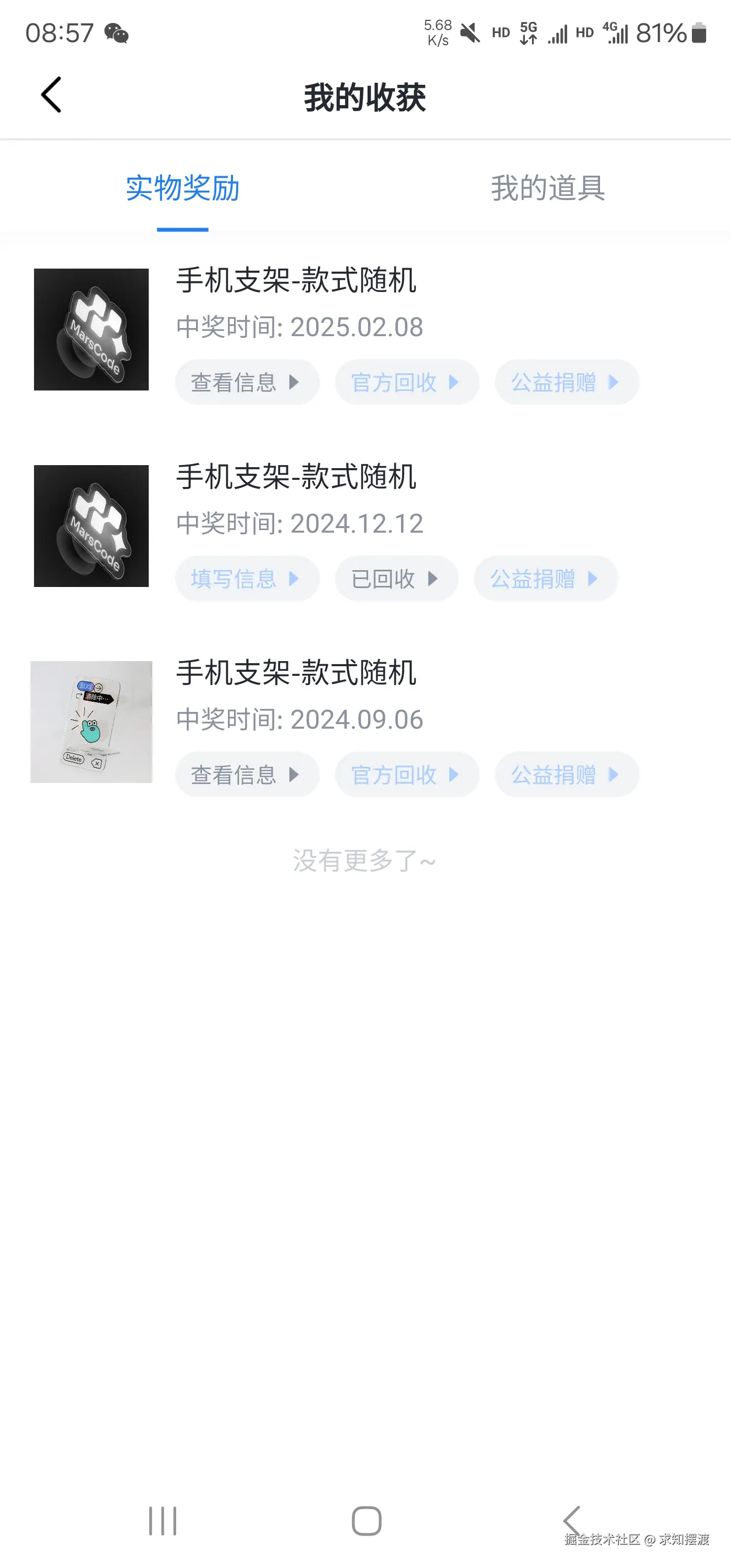Viewport: 731px width, 1568px height.
Task: Choose 官方回收 for the 2025.02.08 prize
Action: 407,382
